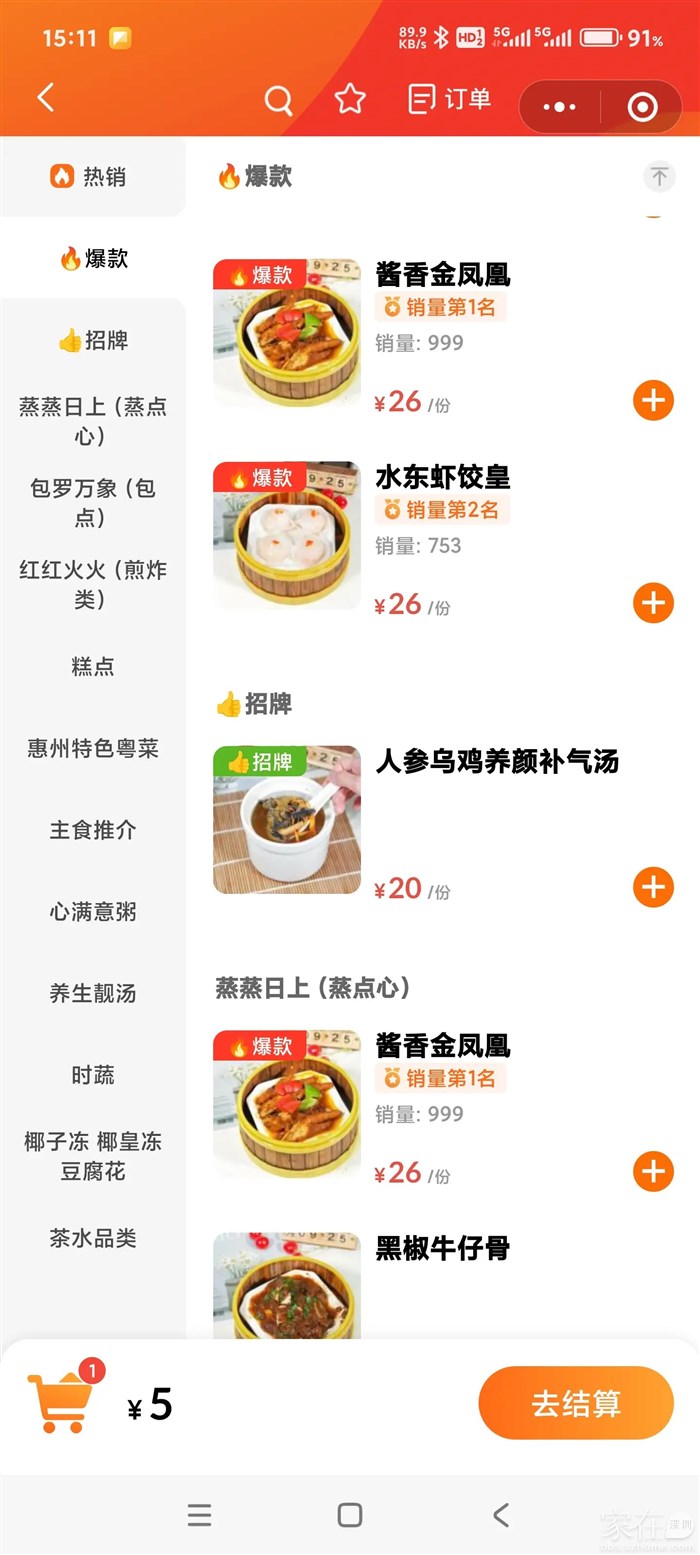
Task: Go back using the top-left arrow
Action: (x=45, y=98)
